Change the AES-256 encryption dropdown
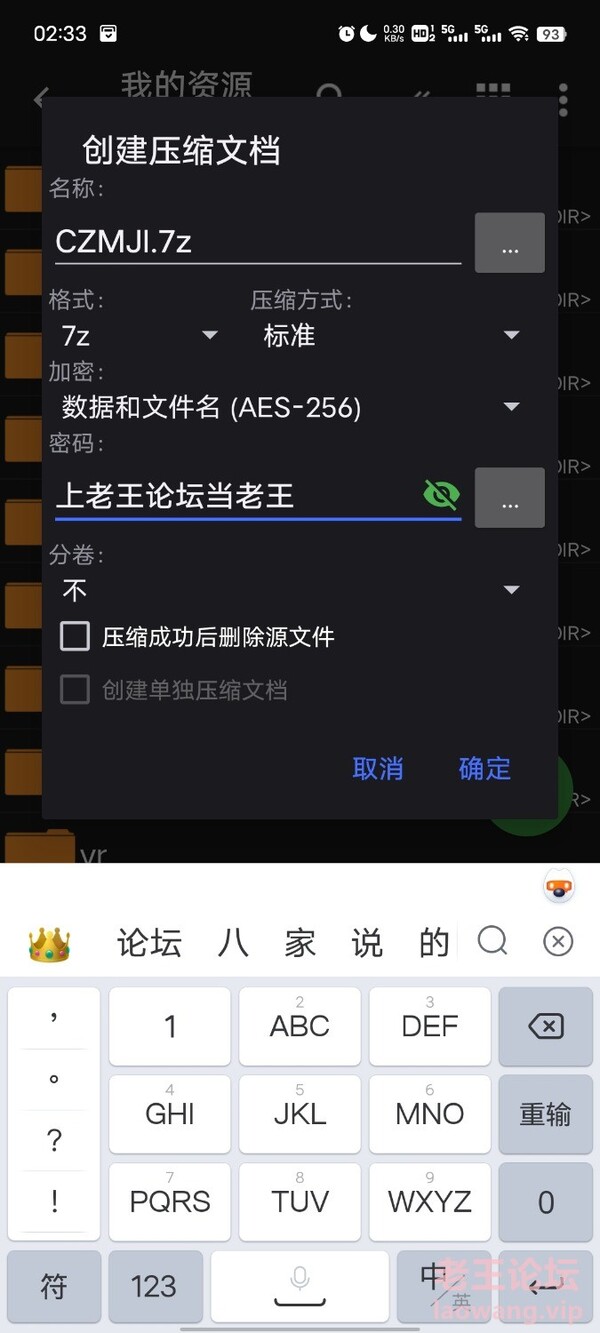This screenshot has height=1333, width=600. (x=291, y=407)
